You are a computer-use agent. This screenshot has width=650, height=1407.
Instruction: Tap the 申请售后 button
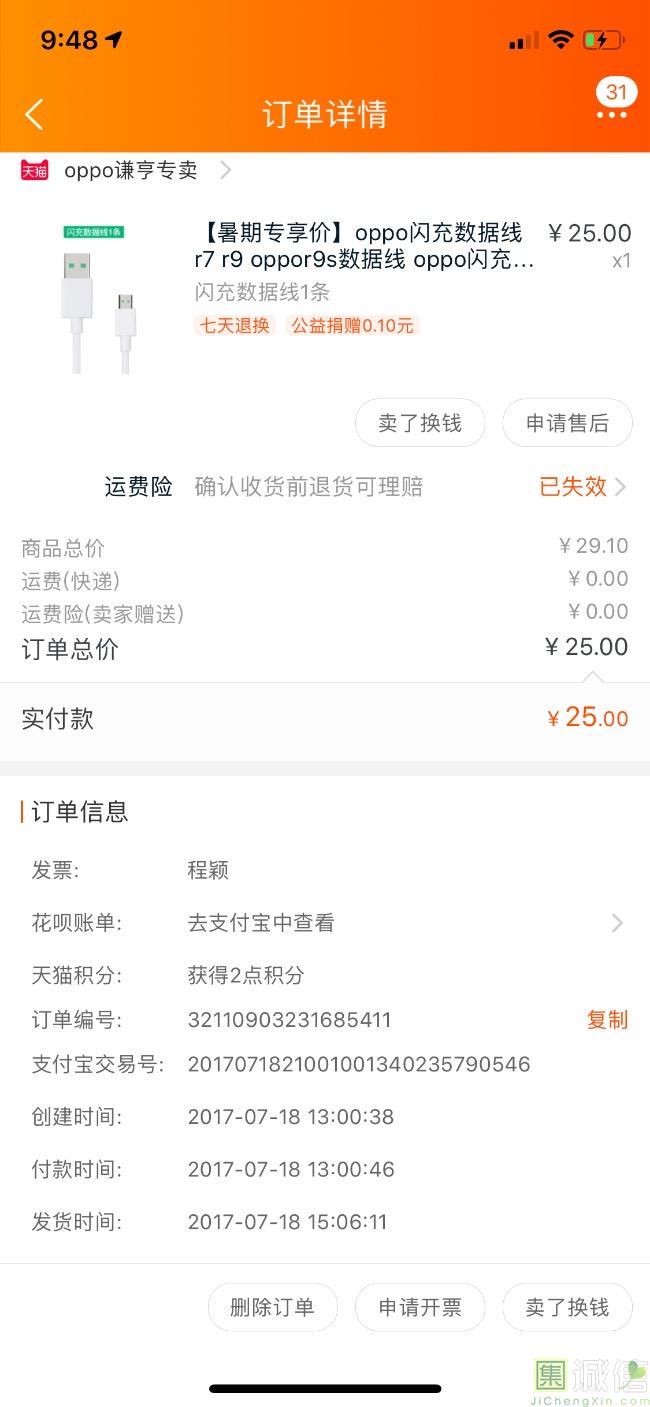click(567, 423)
